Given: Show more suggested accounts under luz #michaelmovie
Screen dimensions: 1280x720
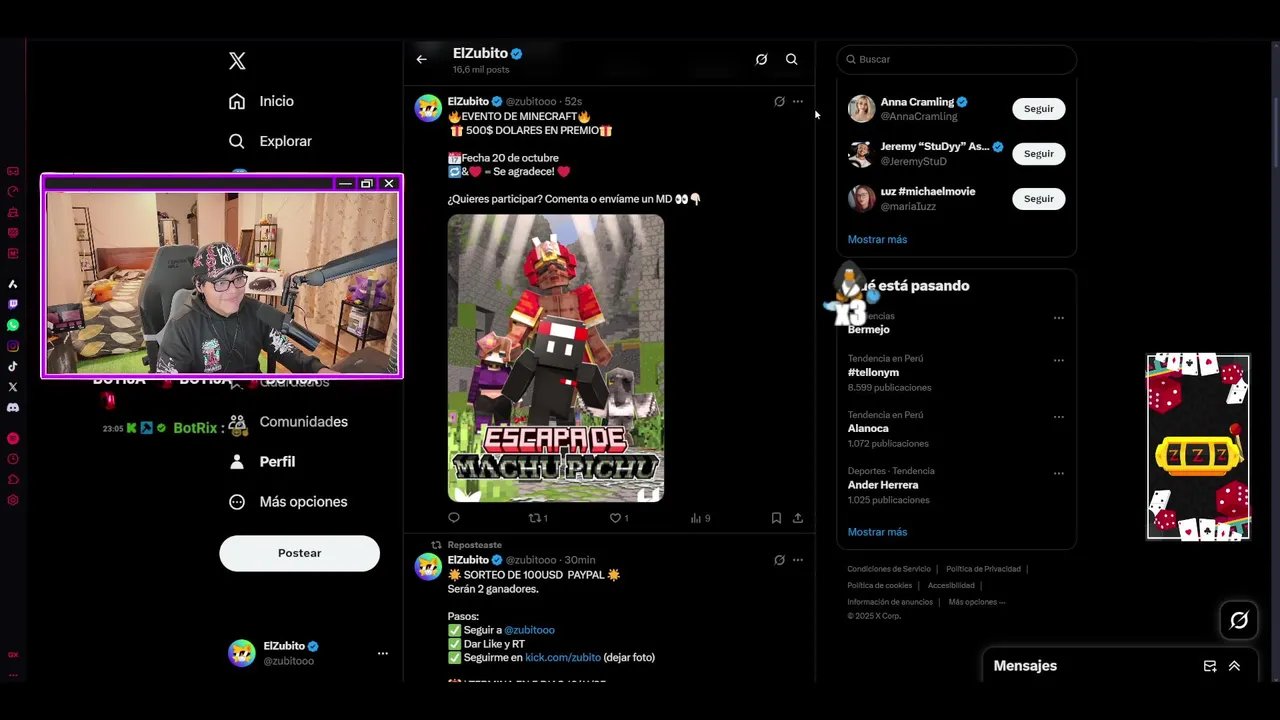Looking at the screenshot, I should (877, 240).
